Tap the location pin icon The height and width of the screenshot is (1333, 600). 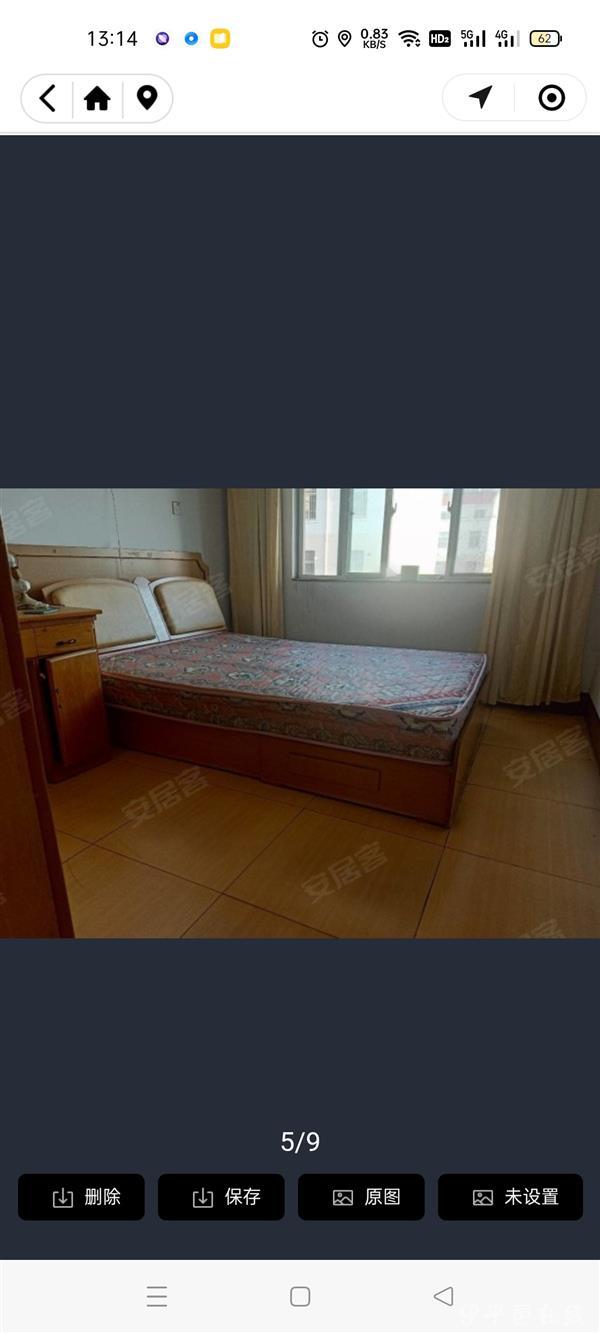(x=147, y=98)
